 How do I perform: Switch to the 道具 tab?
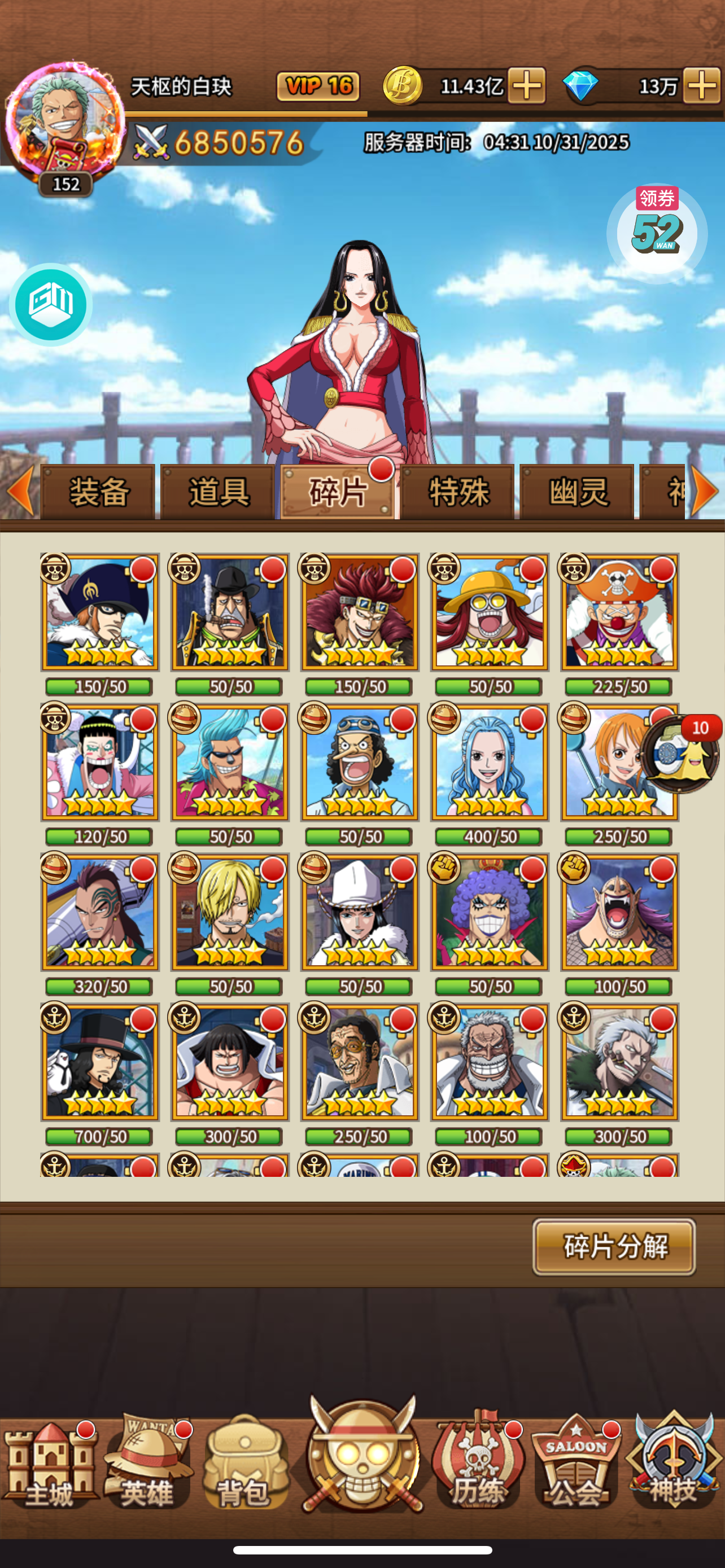tap(218, 492)
